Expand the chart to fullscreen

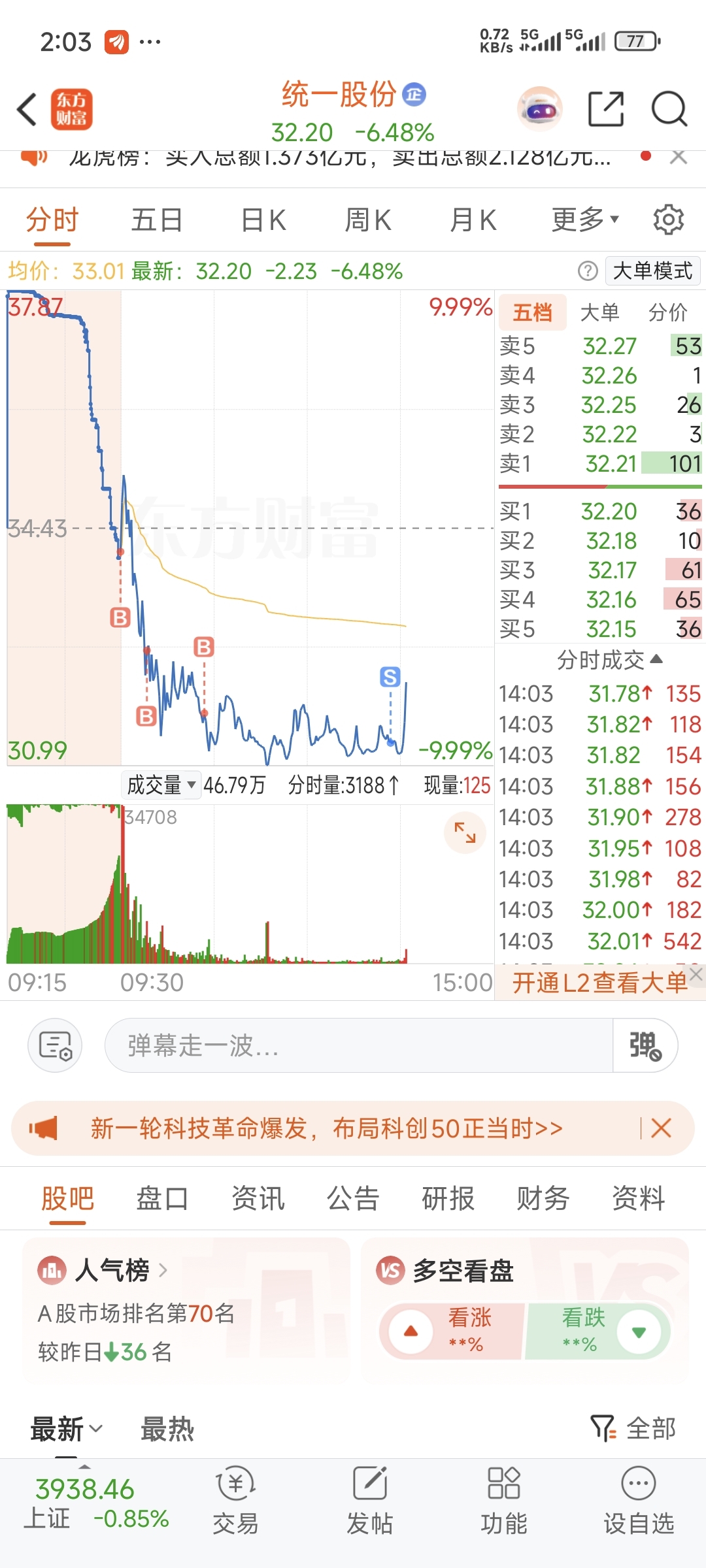point(465,832)
